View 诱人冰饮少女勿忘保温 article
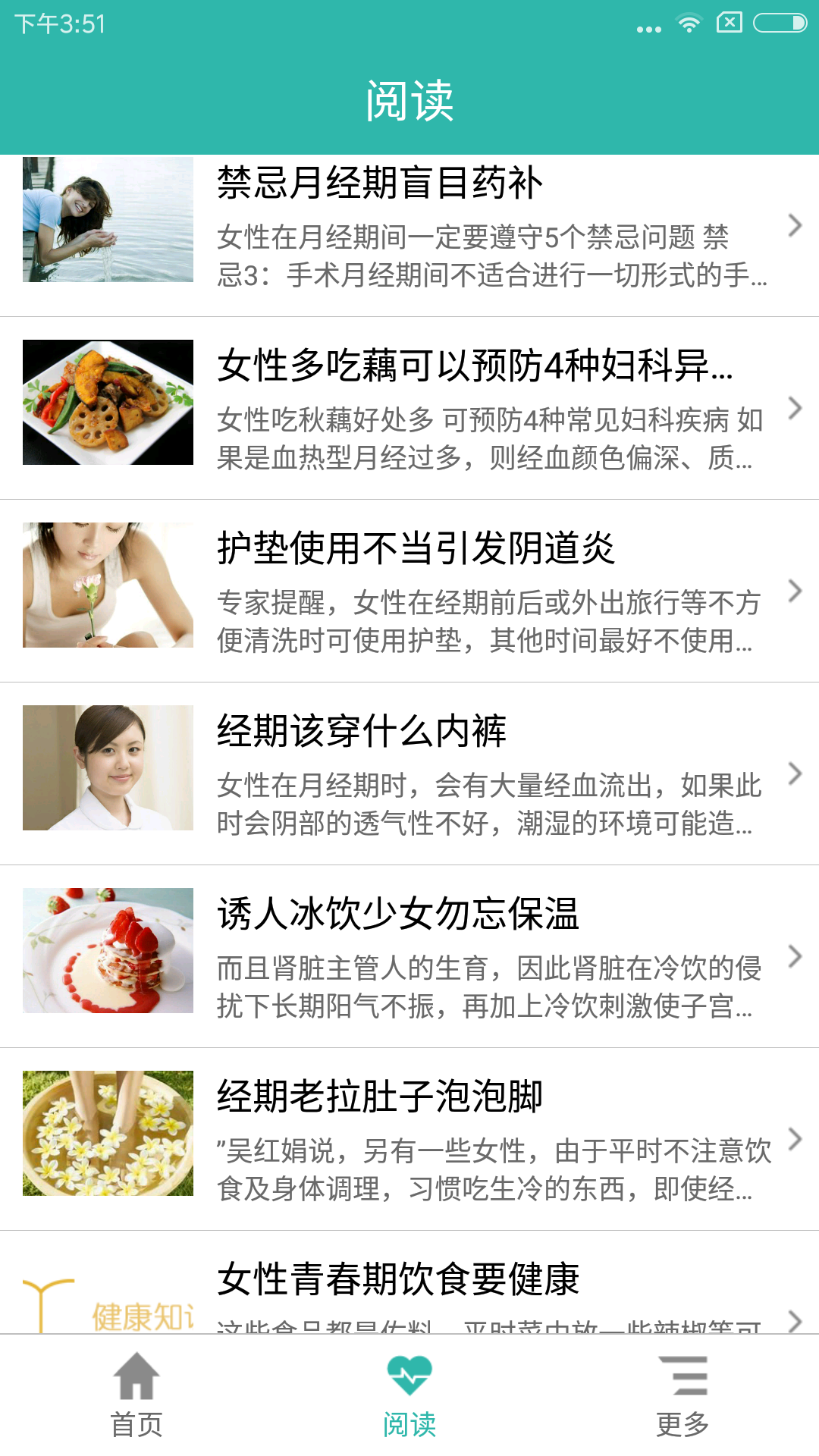Screen dimensions: 819x1456 point(409,956)
